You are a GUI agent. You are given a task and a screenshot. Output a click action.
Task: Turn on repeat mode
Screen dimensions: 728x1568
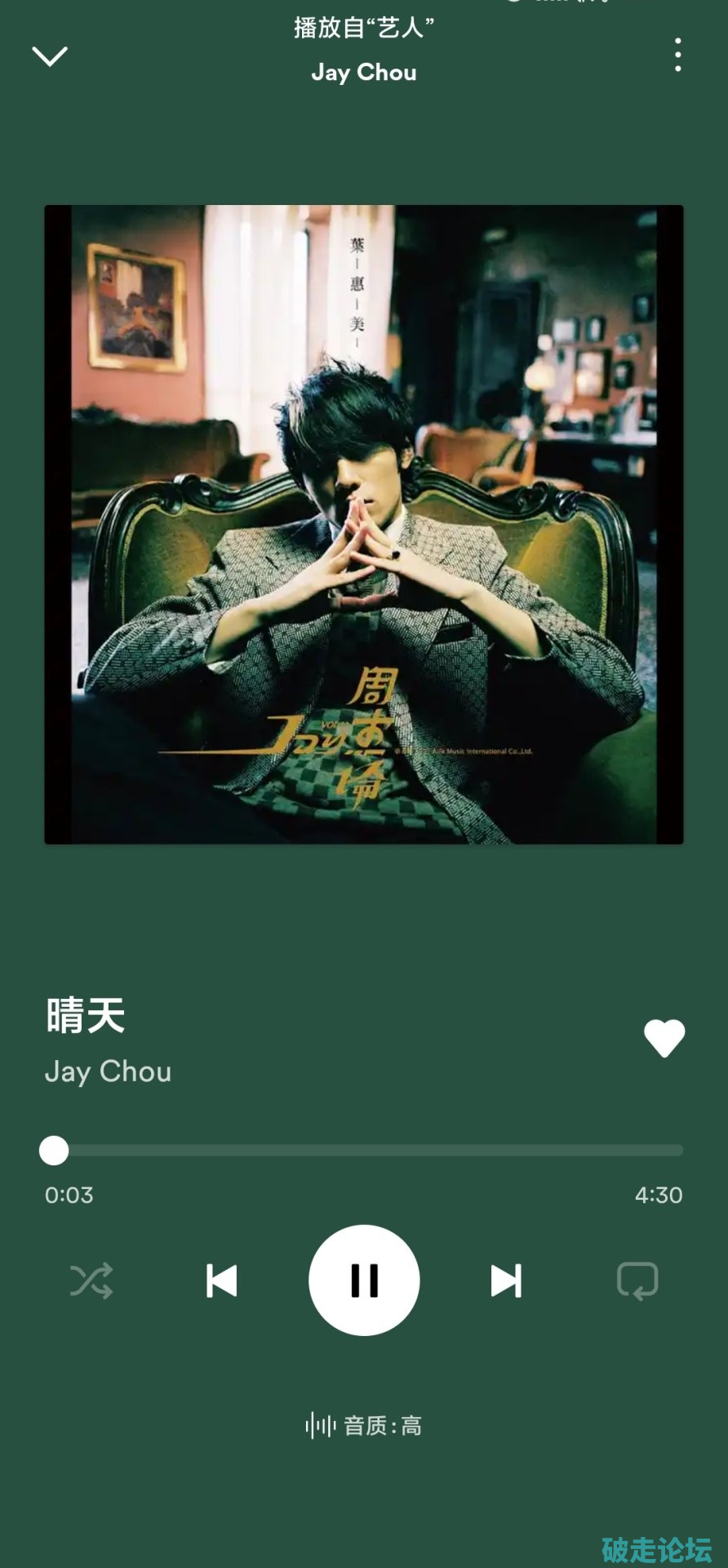tap(637, 1281)
